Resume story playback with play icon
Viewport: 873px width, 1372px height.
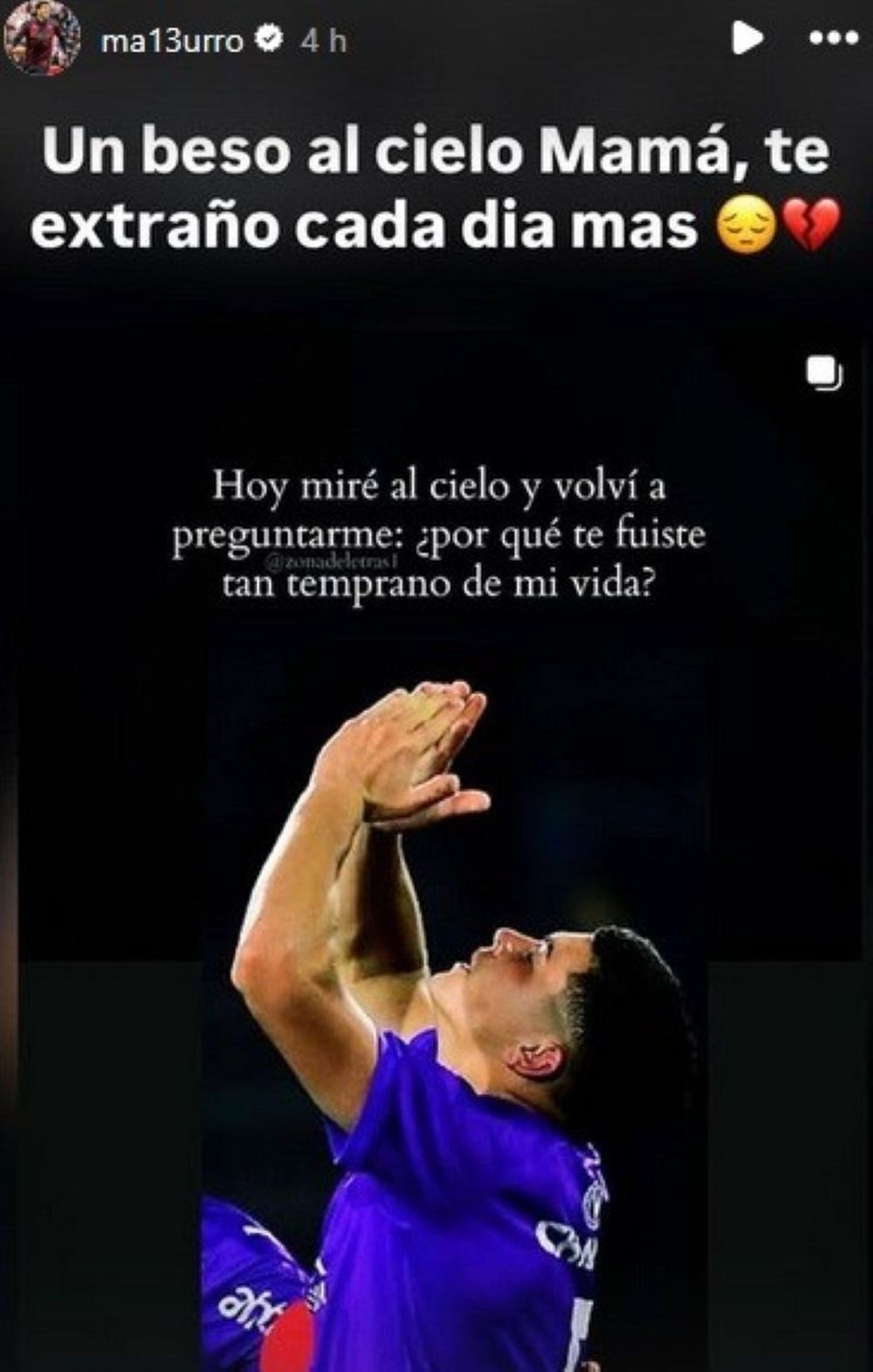click(746, 38)
